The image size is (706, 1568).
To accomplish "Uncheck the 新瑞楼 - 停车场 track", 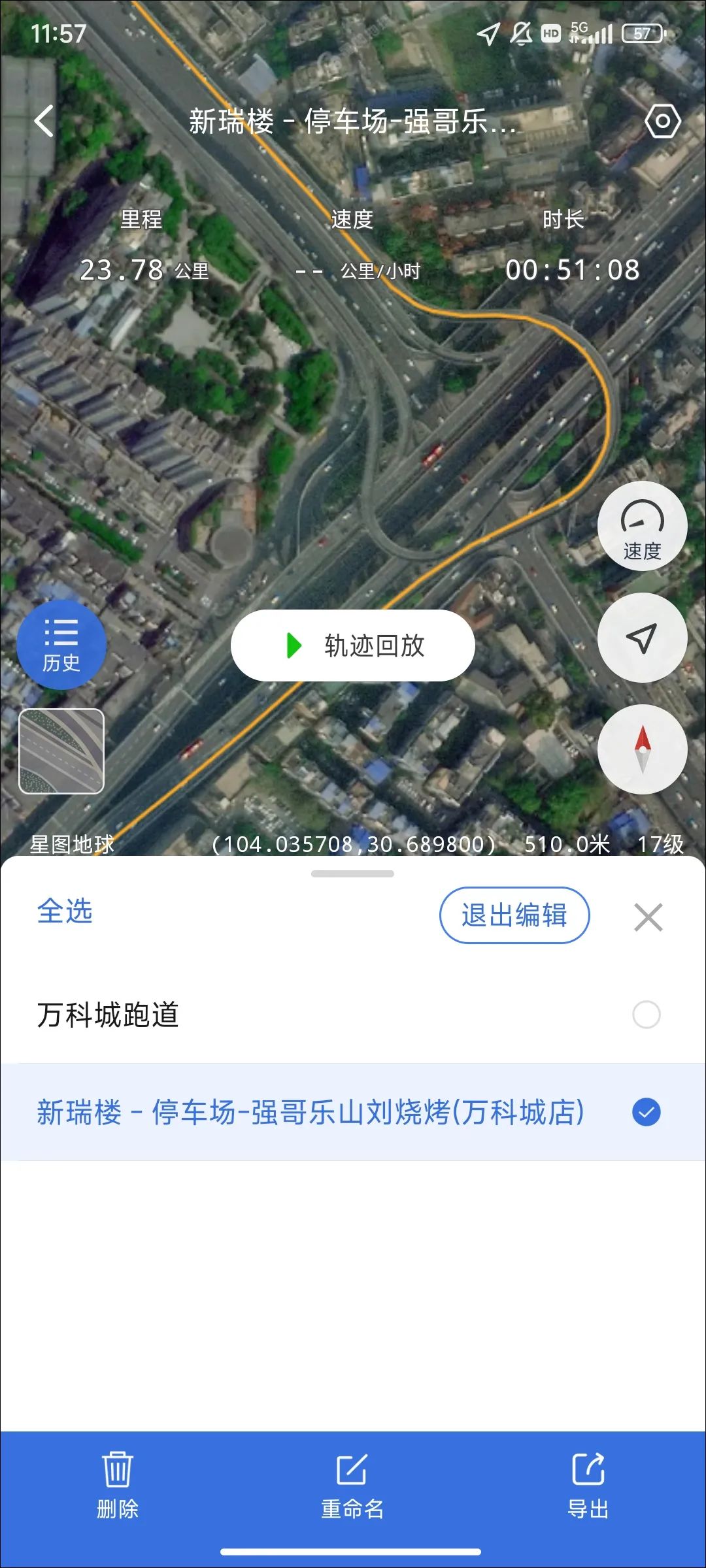I will point(646,1112).
